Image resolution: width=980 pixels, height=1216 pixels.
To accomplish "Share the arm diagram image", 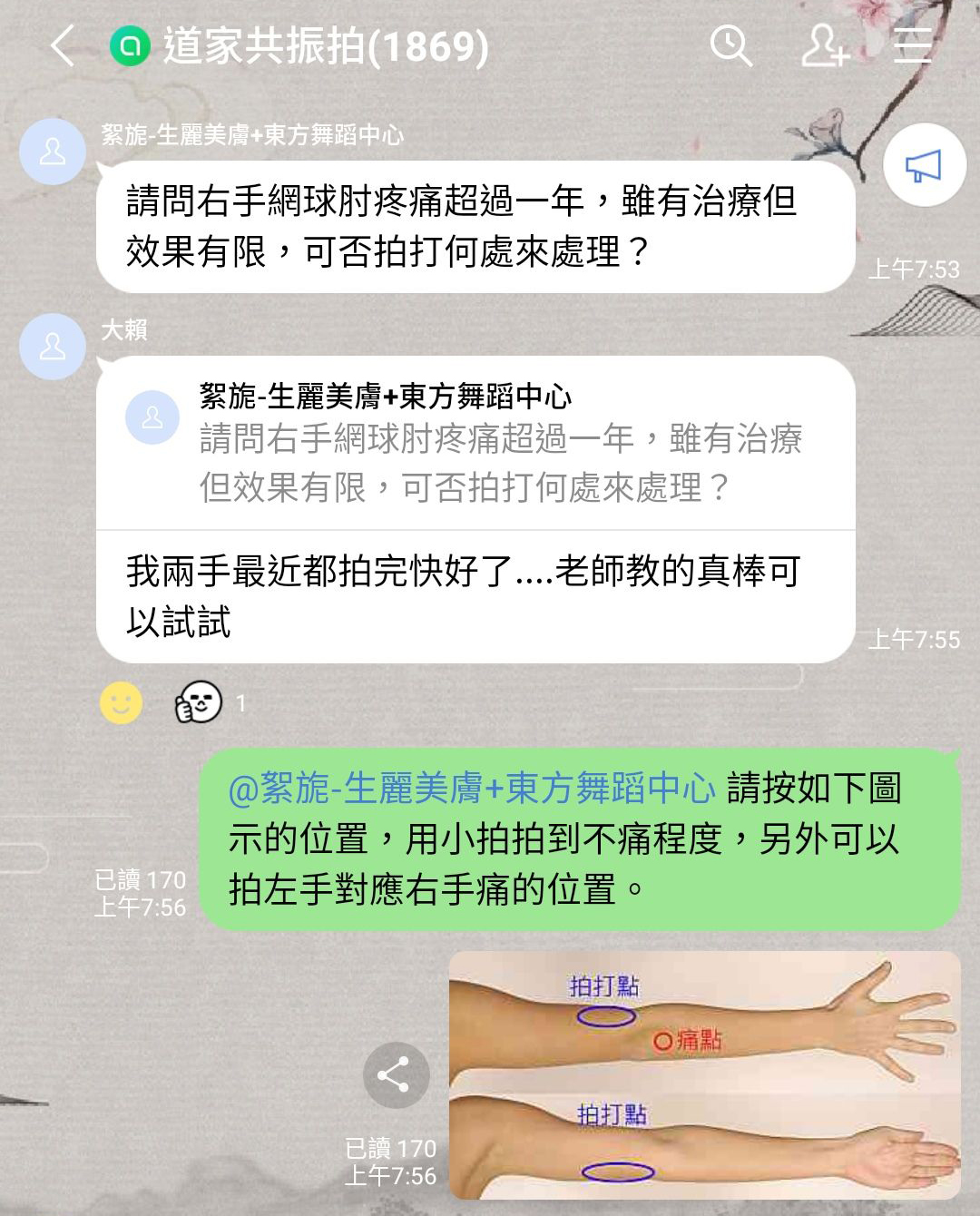I will click(396, 1075).
